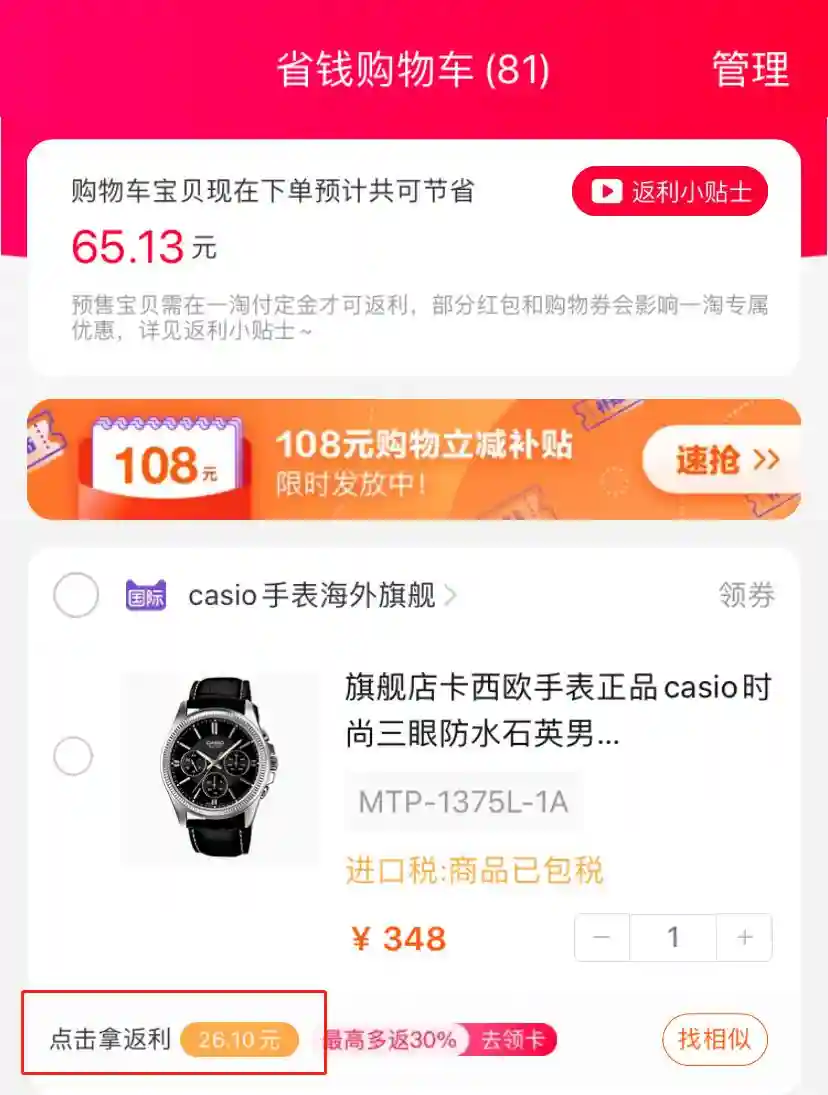Open the Casio watch product image
This screenshot has width=828, height=1095.
220,768
